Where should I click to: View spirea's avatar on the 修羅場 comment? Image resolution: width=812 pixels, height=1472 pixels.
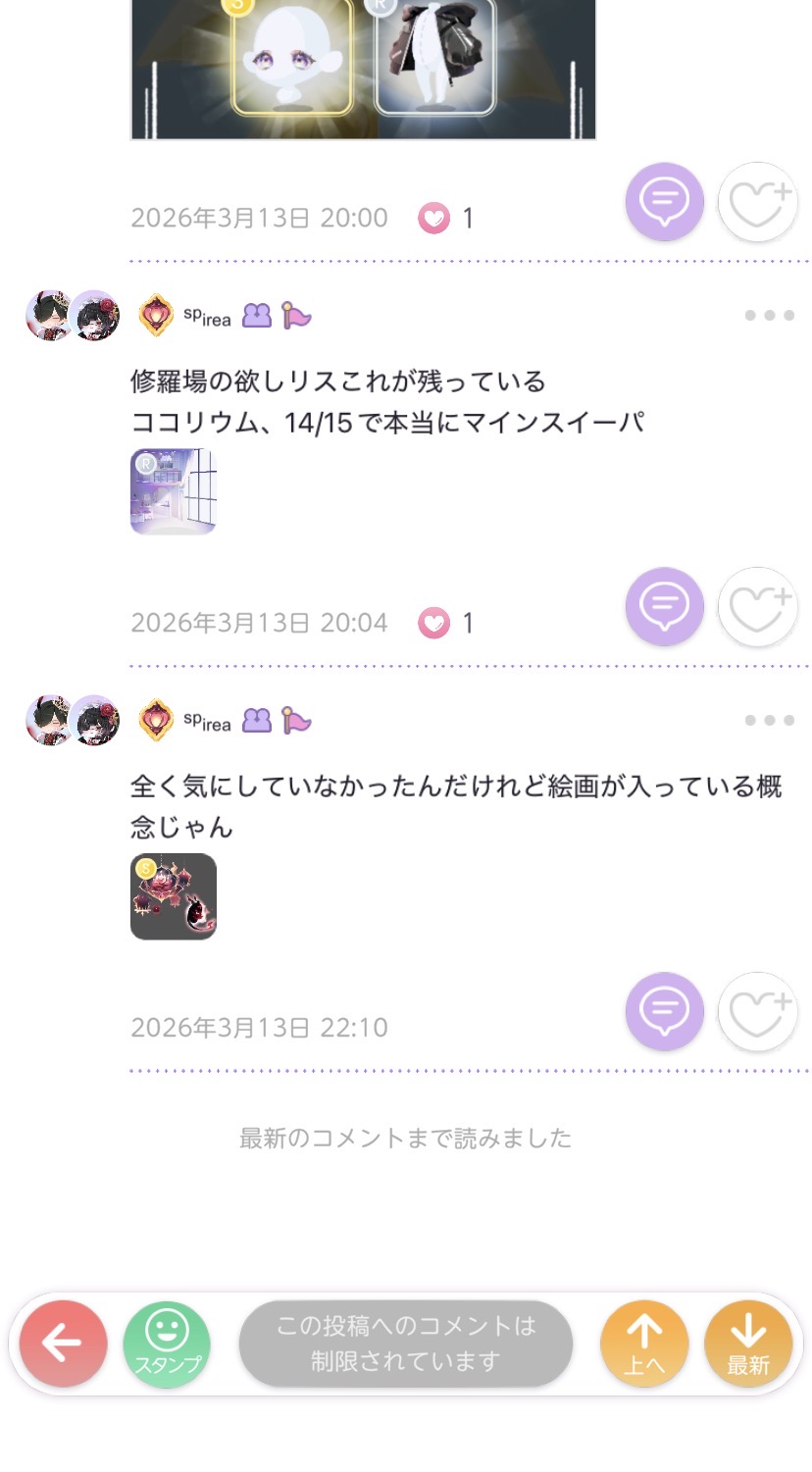click(x=73, y=315)
